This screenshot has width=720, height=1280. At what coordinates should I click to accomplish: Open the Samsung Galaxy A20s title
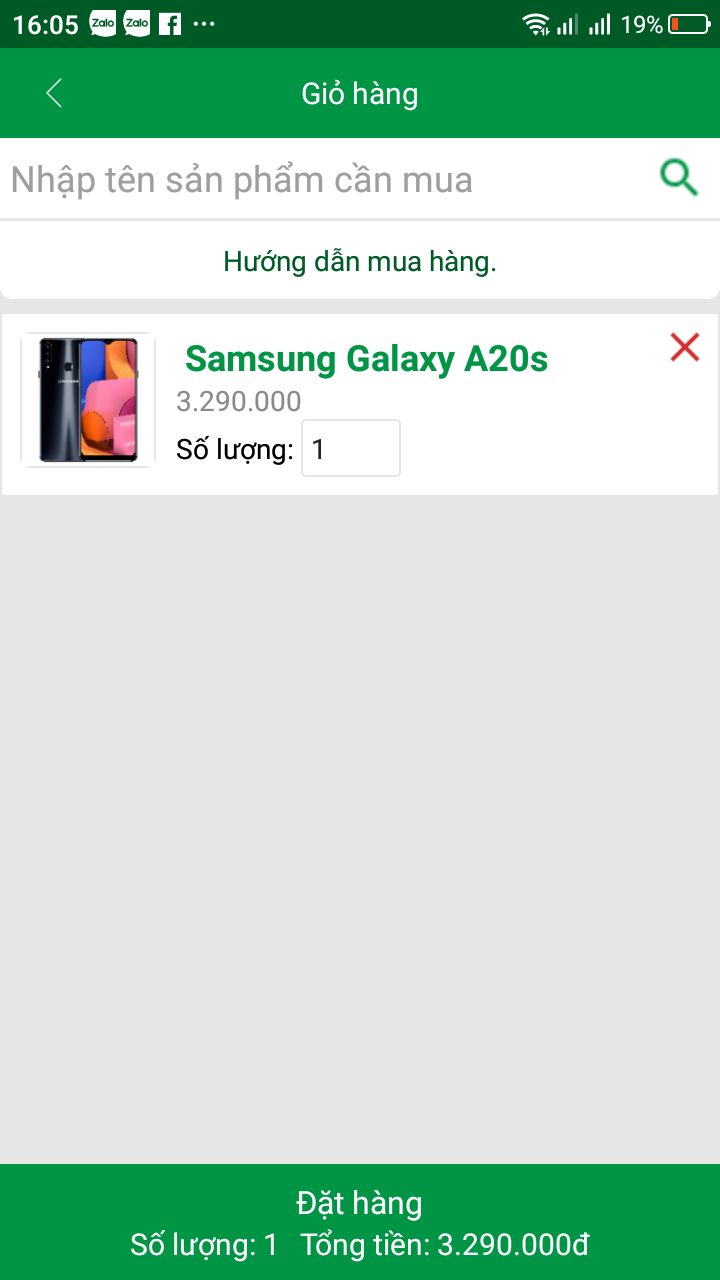(x=367, y=358)
